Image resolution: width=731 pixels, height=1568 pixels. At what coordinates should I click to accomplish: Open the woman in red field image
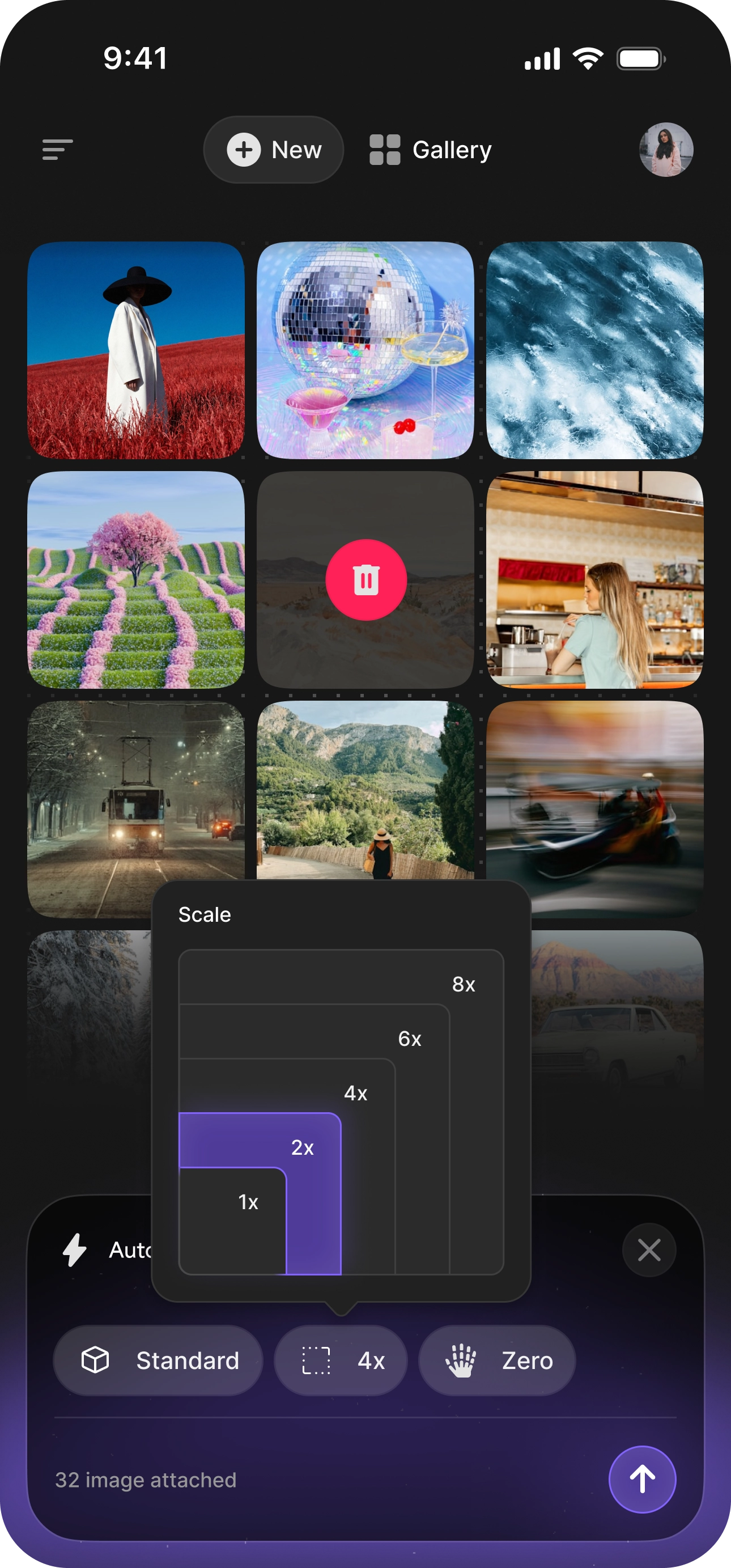(x=136, y=350)
